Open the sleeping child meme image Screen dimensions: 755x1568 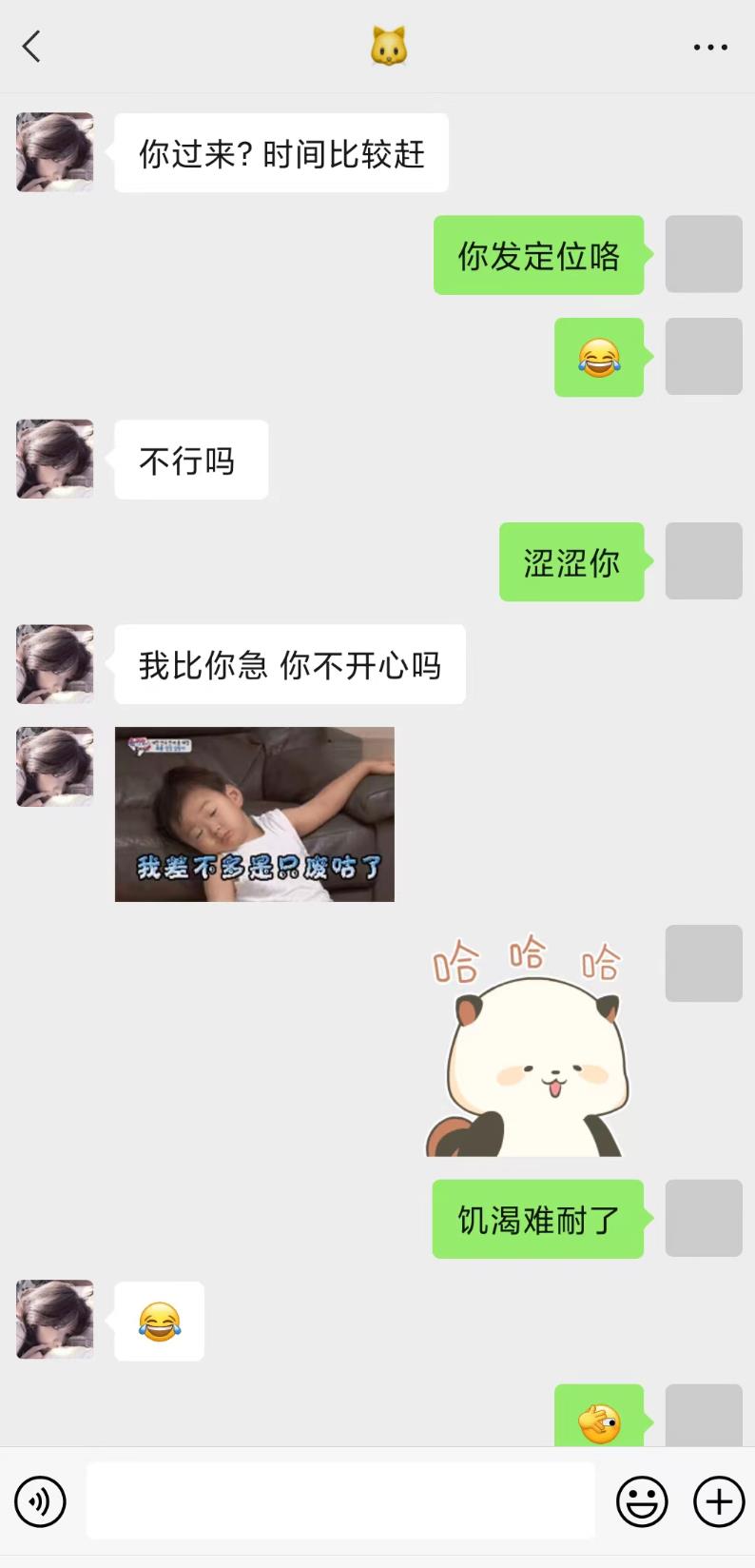pos(254,814)
